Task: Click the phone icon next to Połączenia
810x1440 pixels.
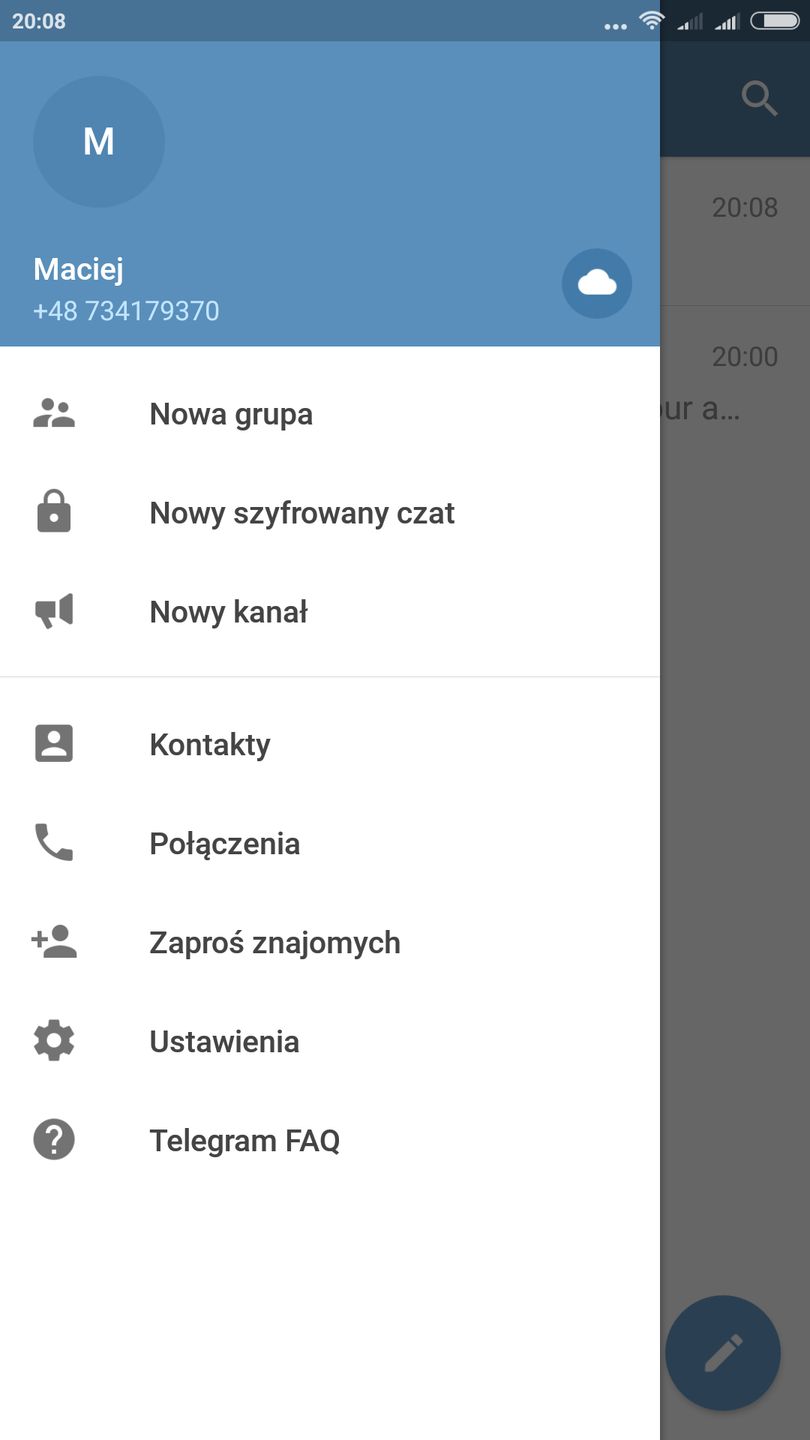Action: point(53,843)
